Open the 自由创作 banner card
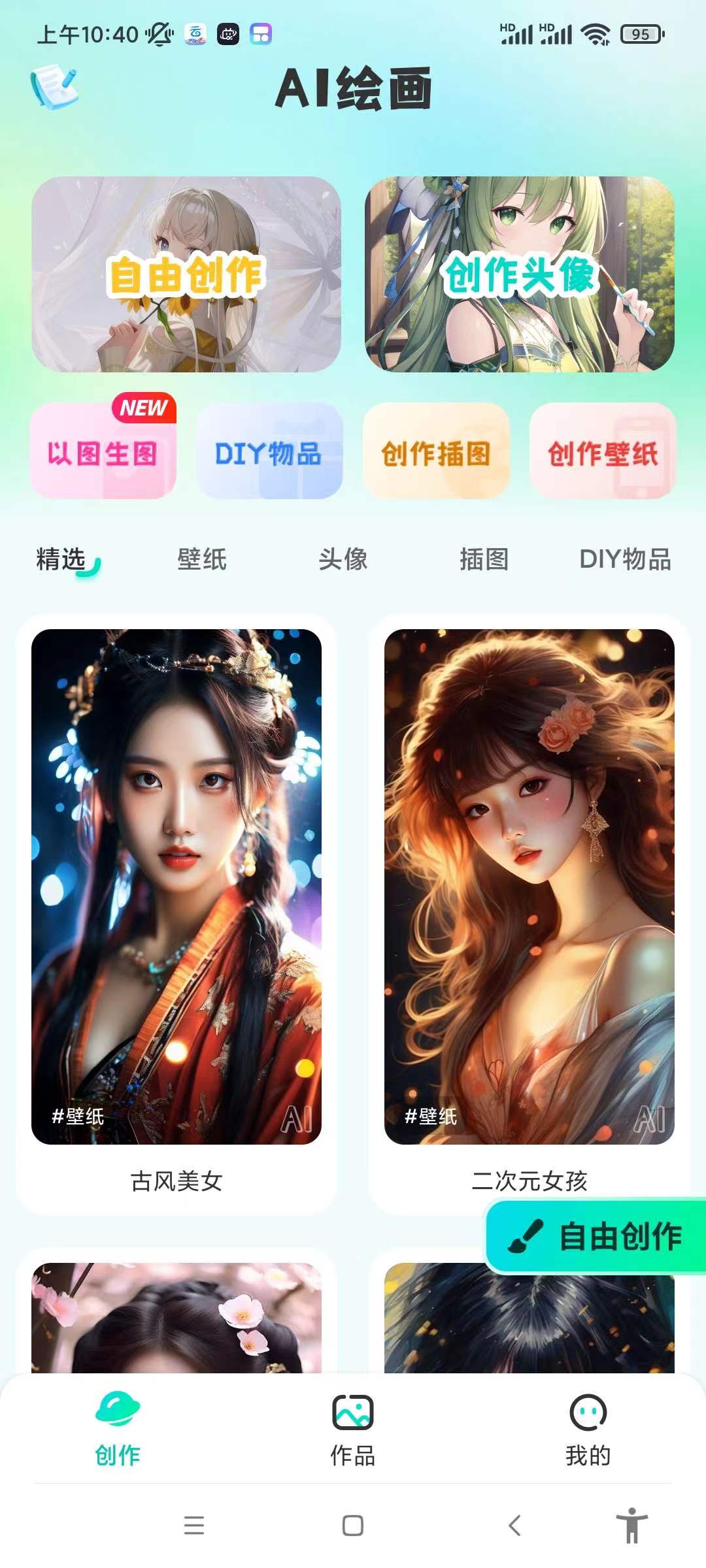This screenshot has width=706, height=1568. pos(186,274)
